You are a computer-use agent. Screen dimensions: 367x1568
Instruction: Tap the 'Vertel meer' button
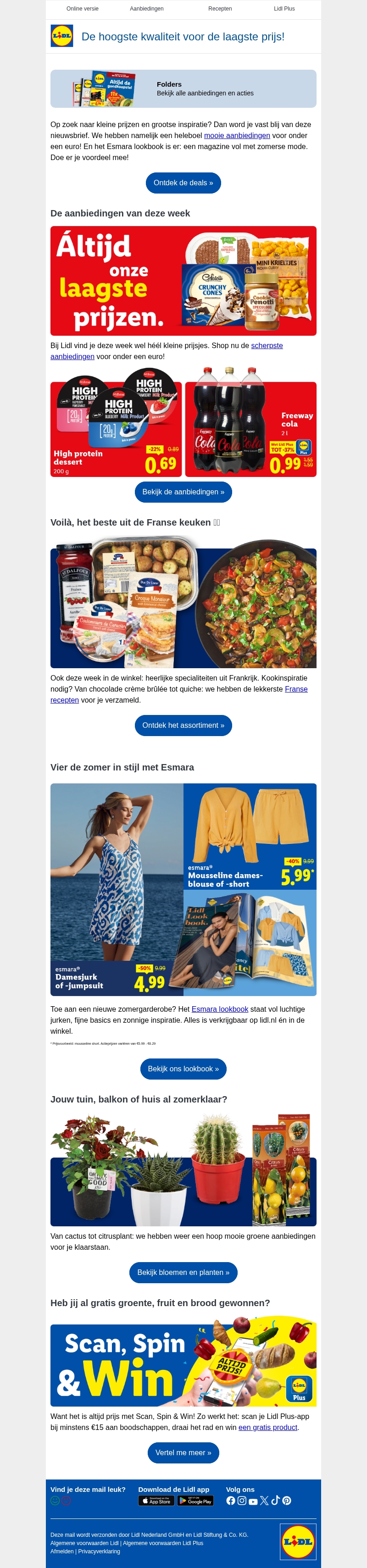click(183, 1452)
